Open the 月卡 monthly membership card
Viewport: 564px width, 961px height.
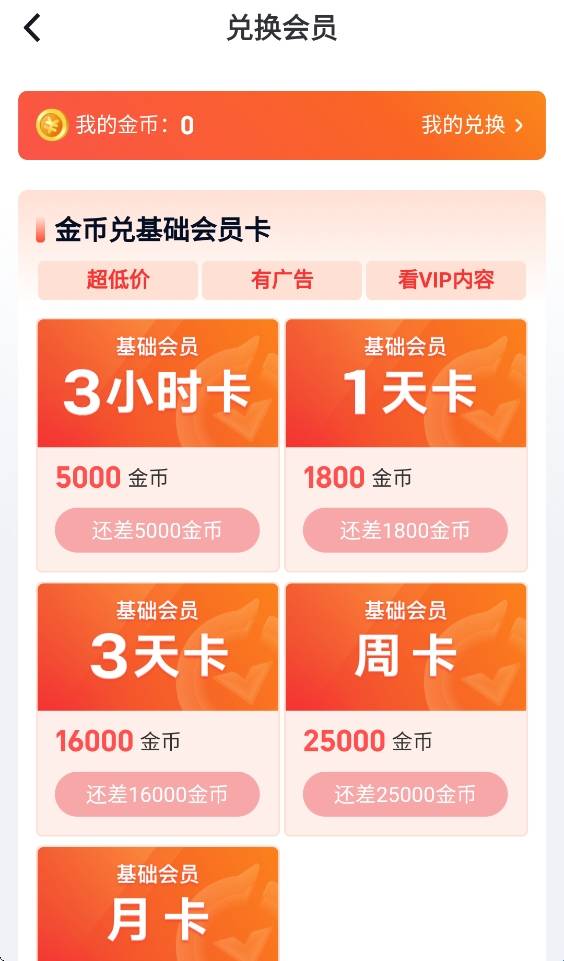pyautogui.click(x=158, y=905)
